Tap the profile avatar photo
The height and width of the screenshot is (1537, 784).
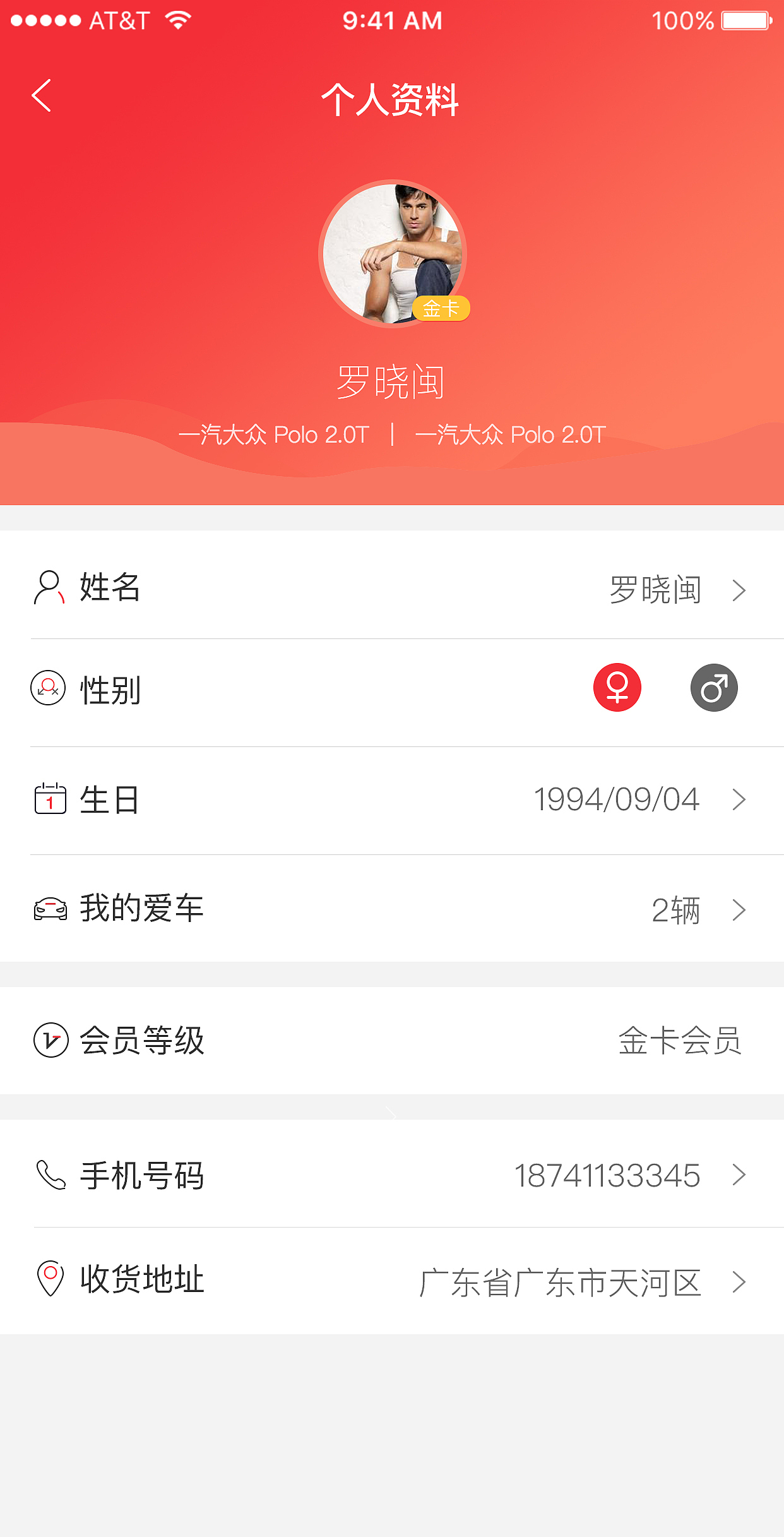click(x=393, y=253)
